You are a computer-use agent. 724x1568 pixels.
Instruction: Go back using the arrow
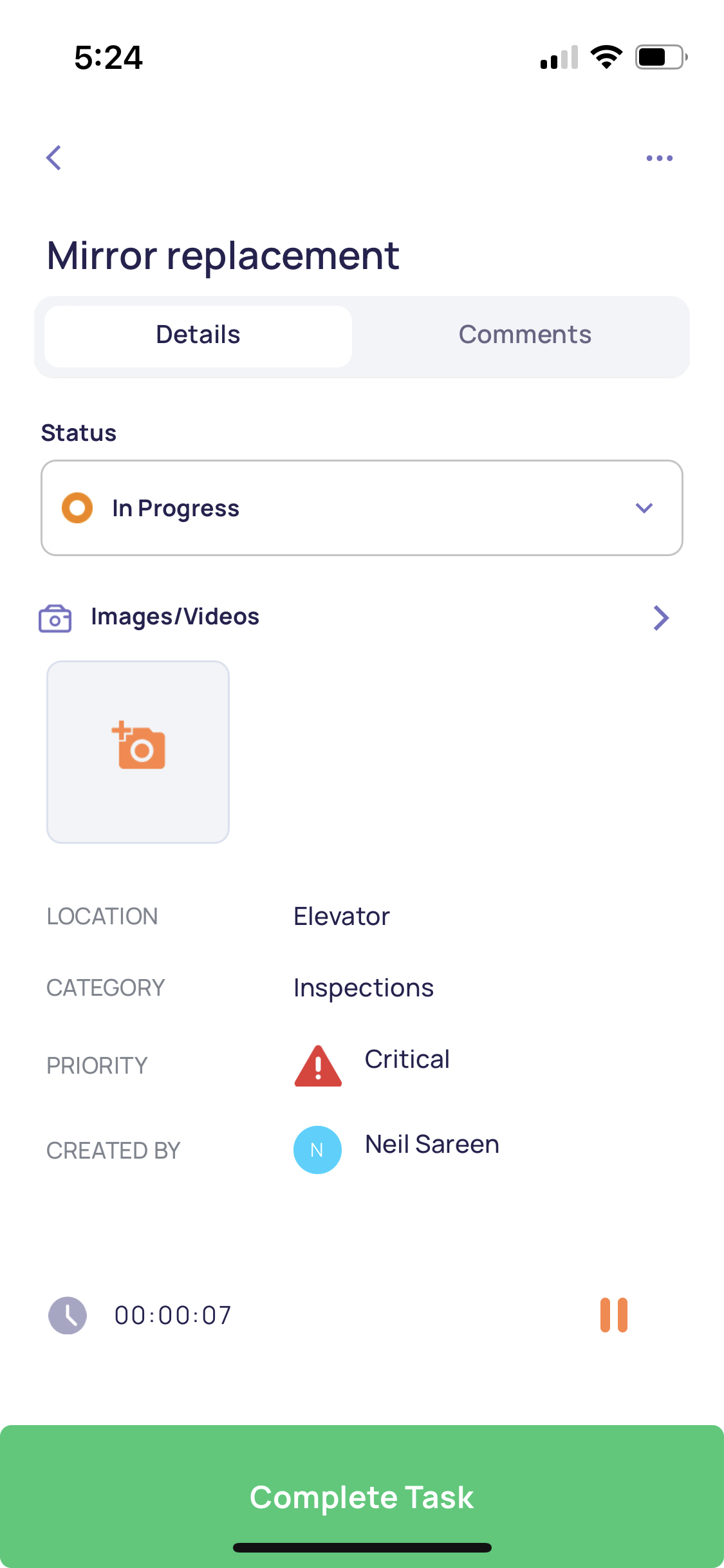(x=54, y=158)
